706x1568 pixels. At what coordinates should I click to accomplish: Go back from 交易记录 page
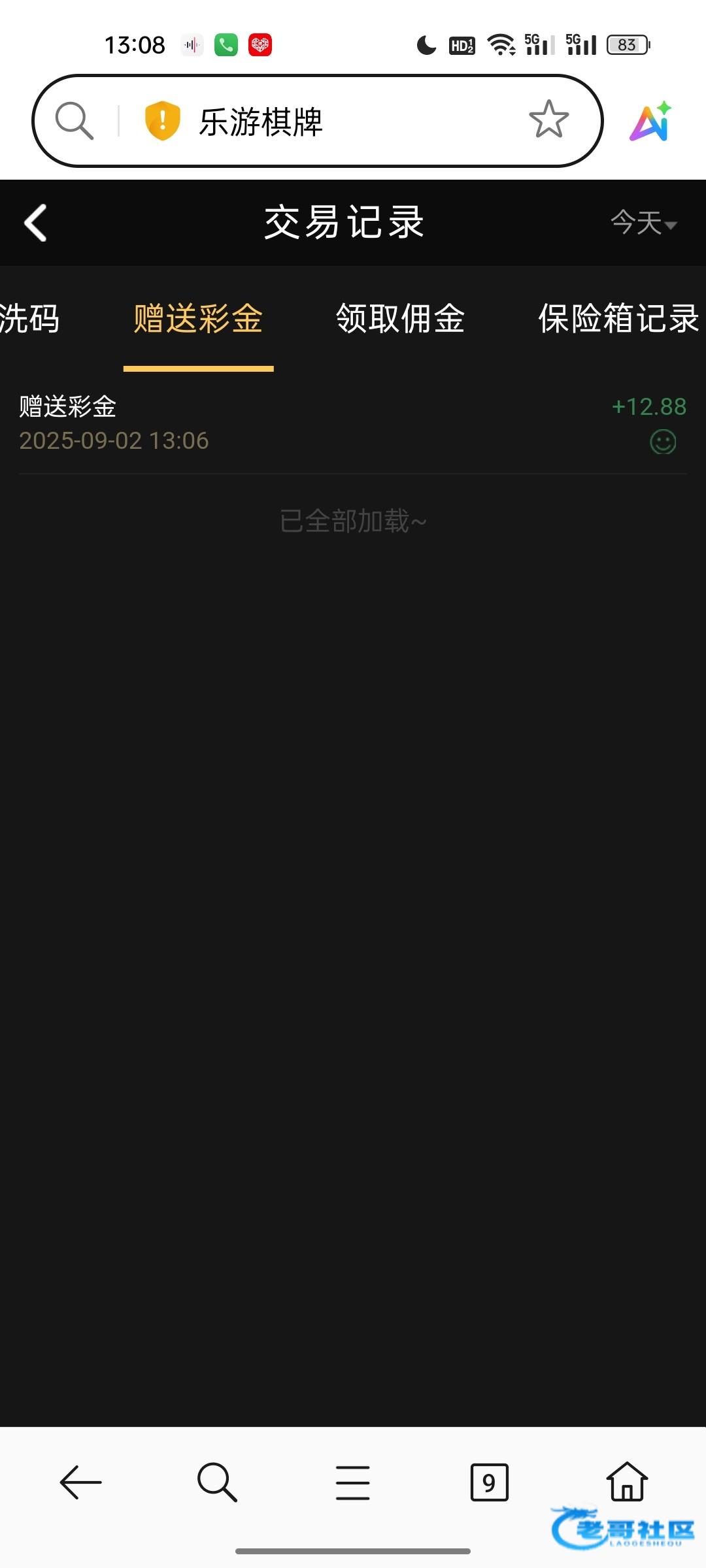36,223
